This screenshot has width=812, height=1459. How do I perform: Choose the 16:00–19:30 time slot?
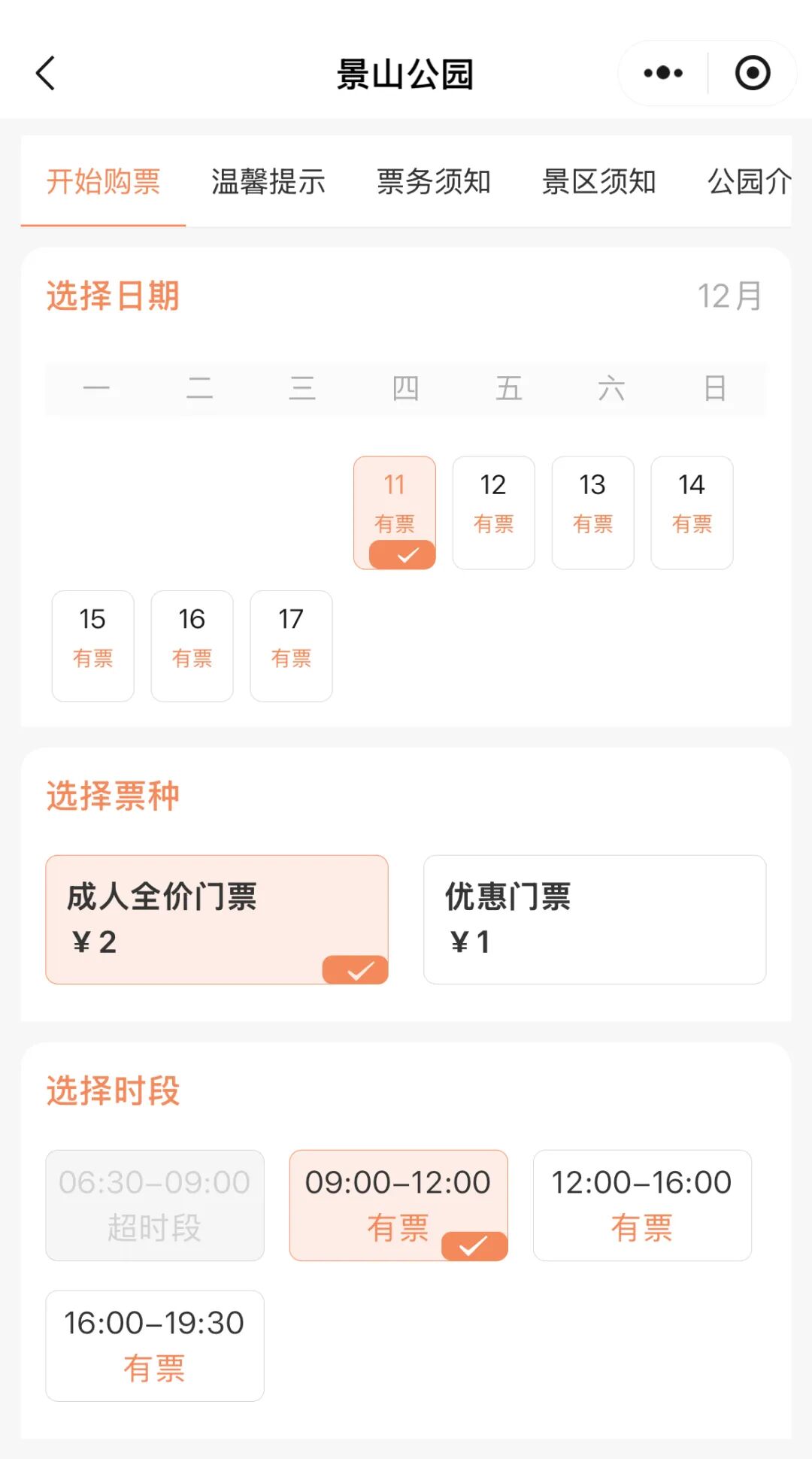(x=155, y=1345)
